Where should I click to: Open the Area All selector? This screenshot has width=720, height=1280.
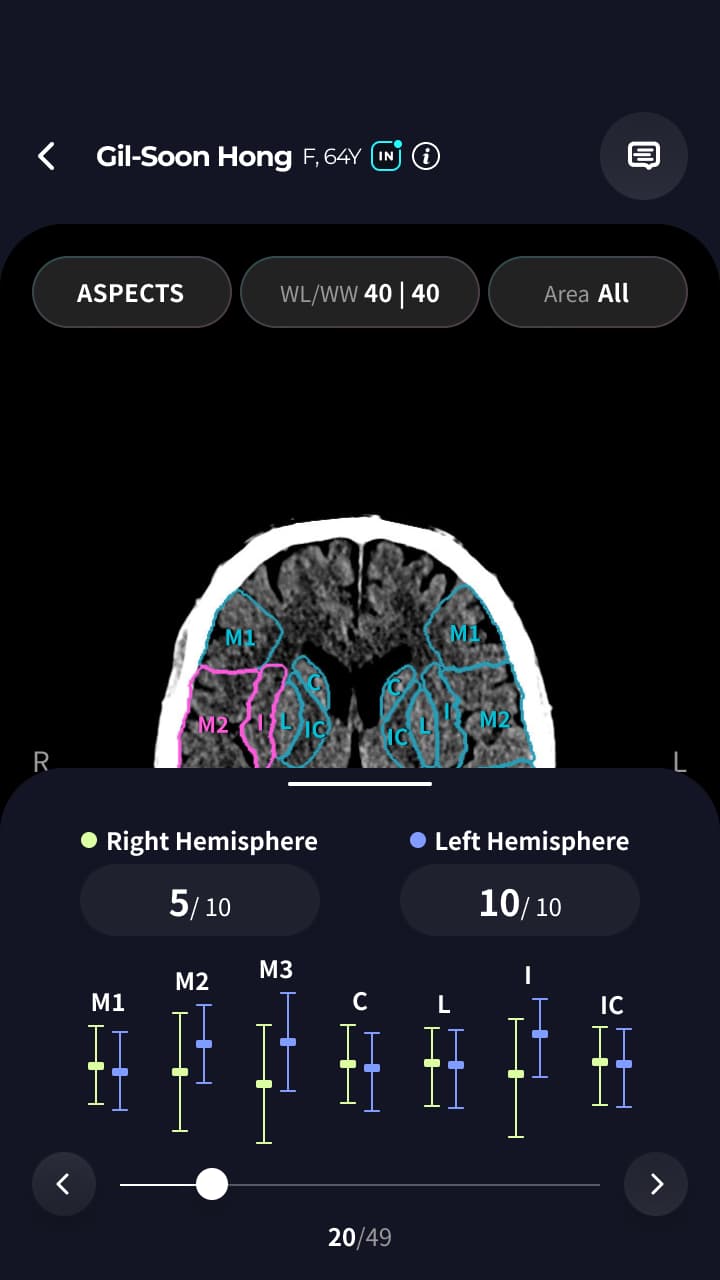(x=587, y=293)
